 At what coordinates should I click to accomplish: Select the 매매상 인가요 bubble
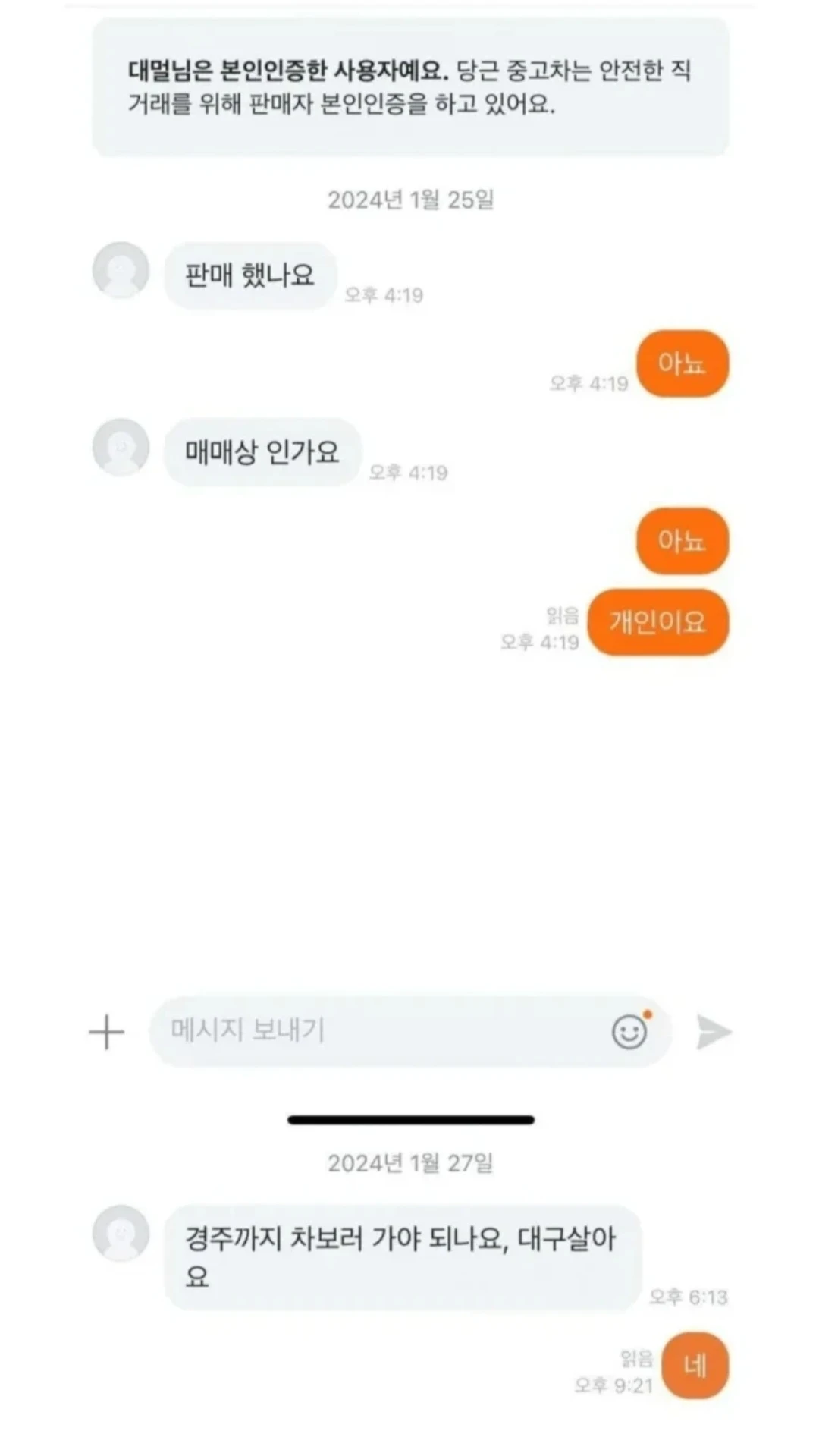tap(261, 452)
